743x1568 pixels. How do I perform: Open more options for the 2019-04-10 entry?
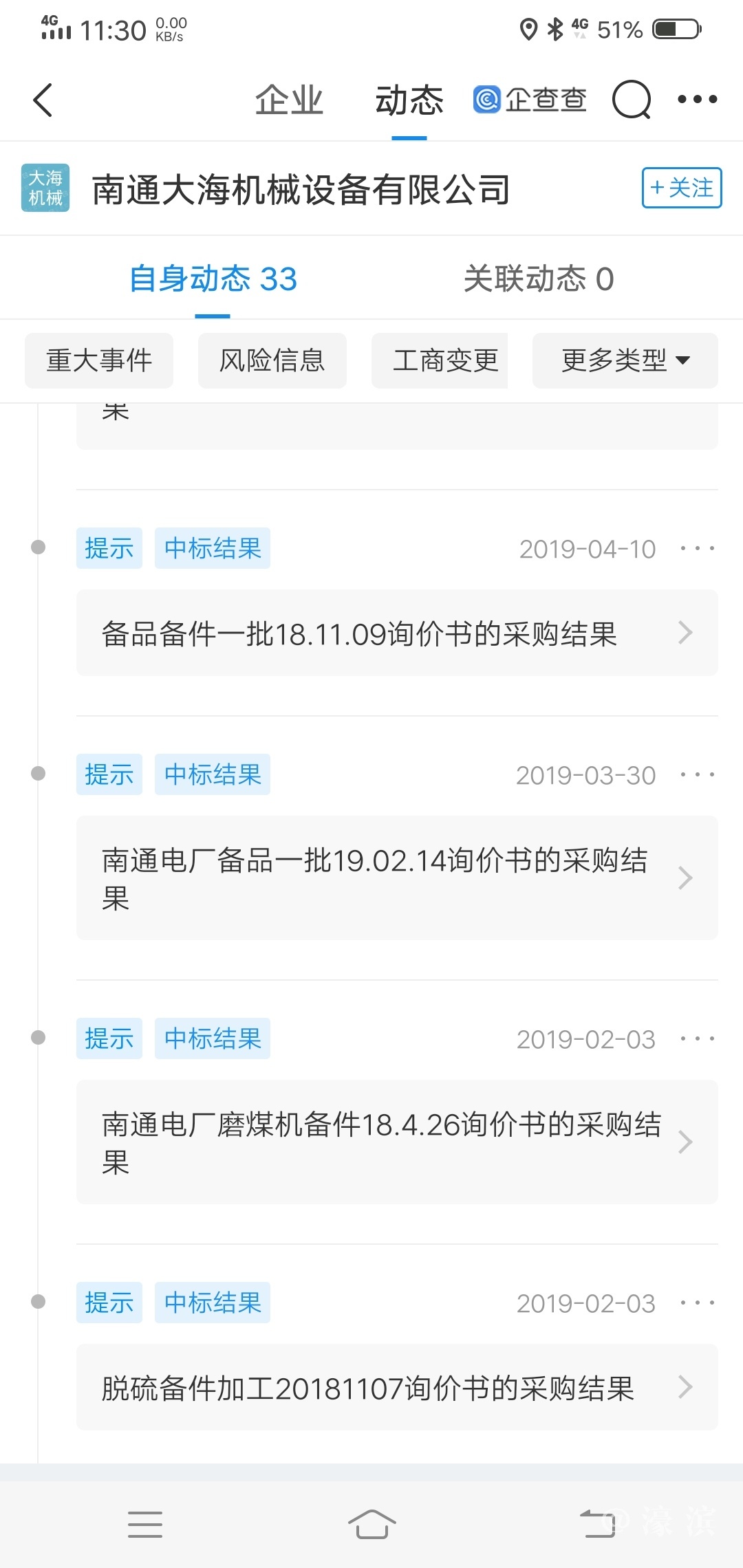point(697,549)
